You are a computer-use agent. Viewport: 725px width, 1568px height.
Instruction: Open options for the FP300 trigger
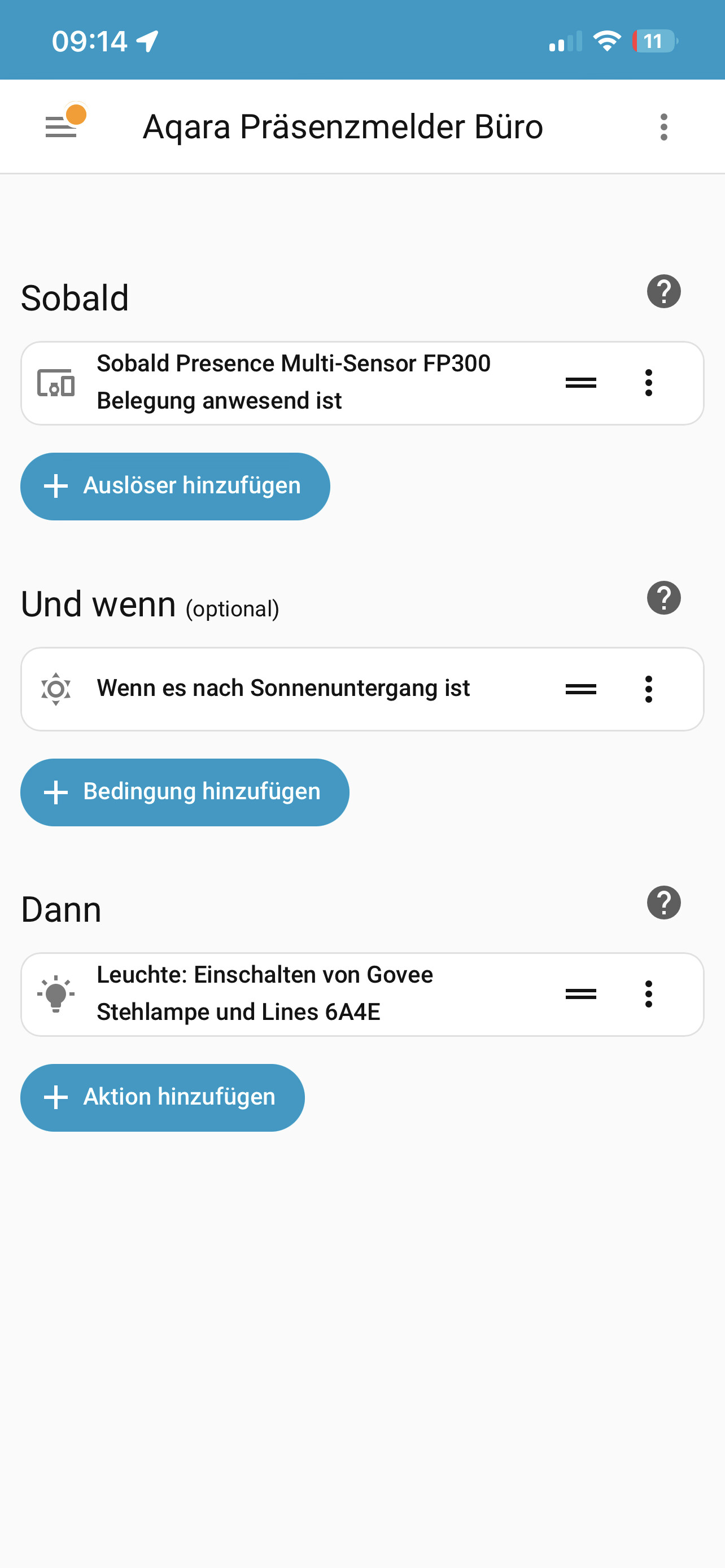coord(649,383)
